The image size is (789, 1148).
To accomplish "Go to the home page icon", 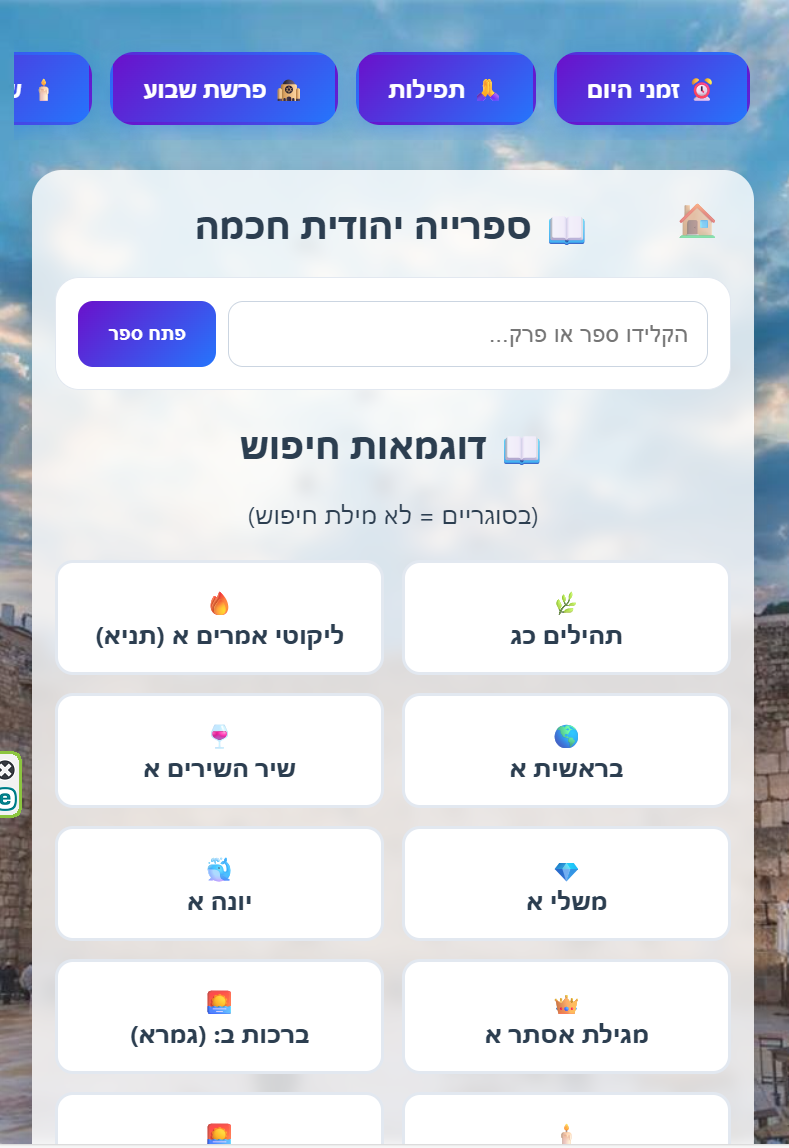I will pos(697,221).
